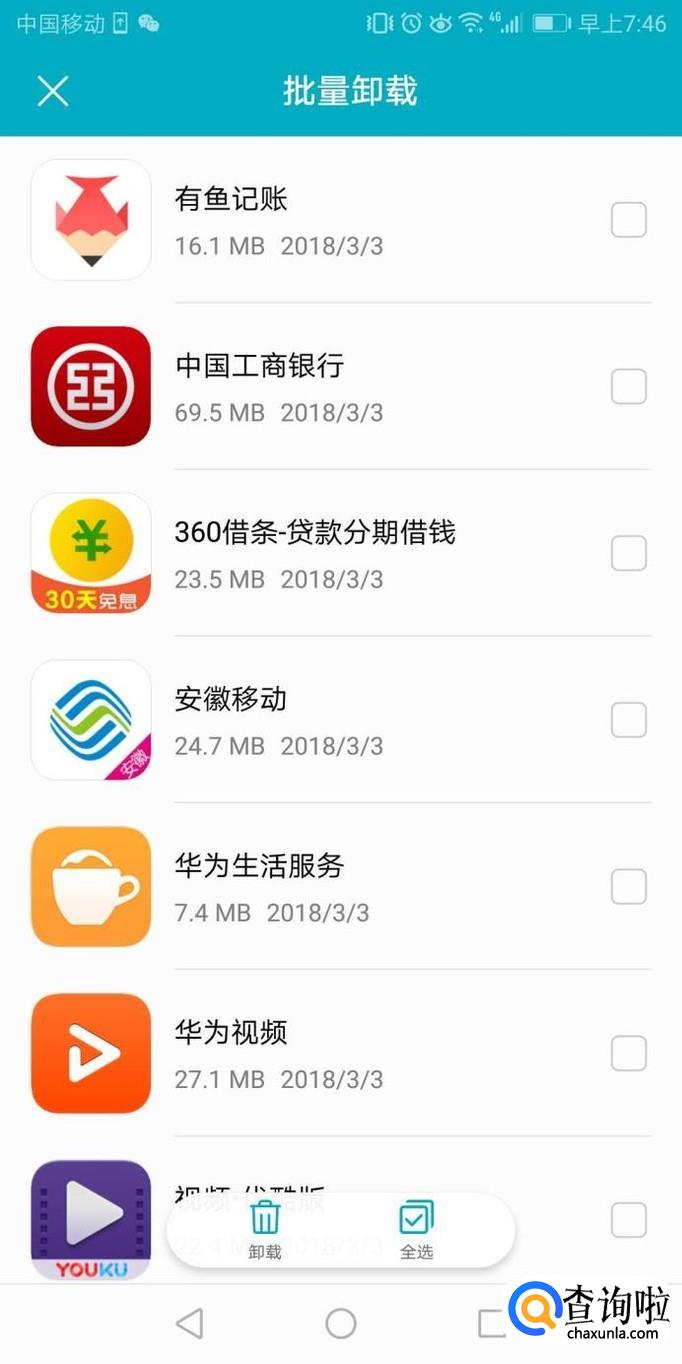Go back with the system back button
The image size is (682, 1364).
(x=189, y=1323)
